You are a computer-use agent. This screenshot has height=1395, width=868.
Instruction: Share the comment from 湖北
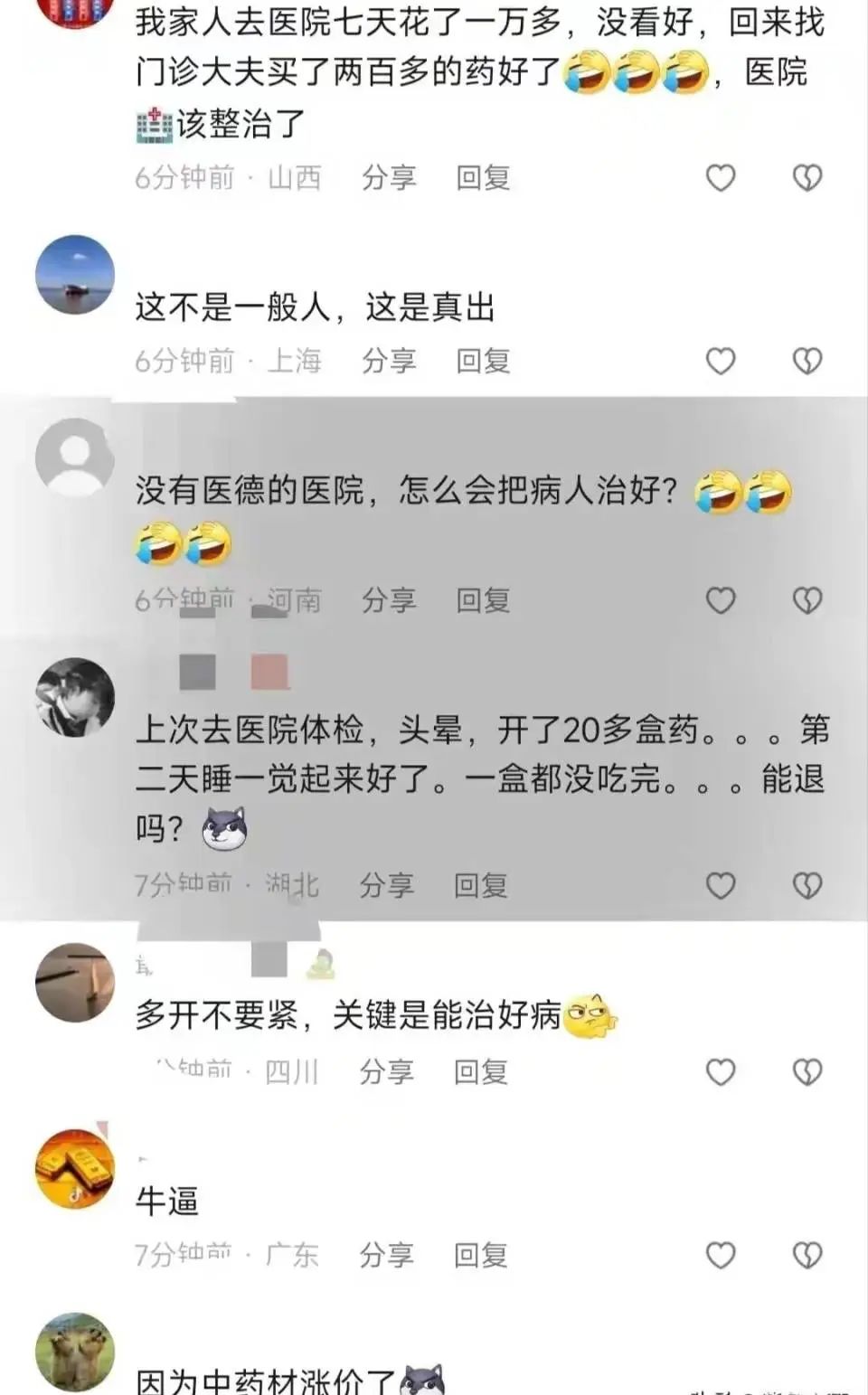[386, 886]
